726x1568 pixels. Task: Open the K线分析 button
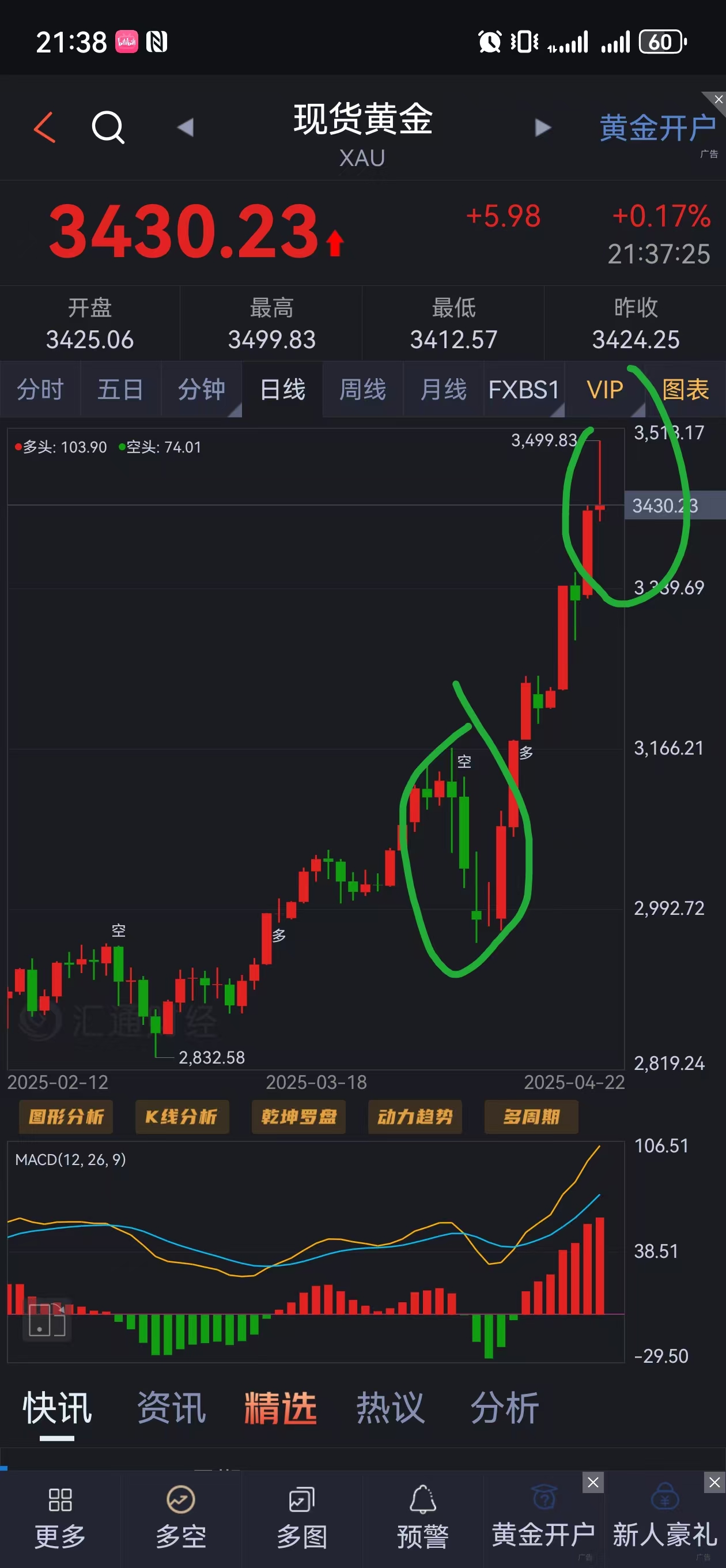pyautogui.click(x=181, y=1117)
